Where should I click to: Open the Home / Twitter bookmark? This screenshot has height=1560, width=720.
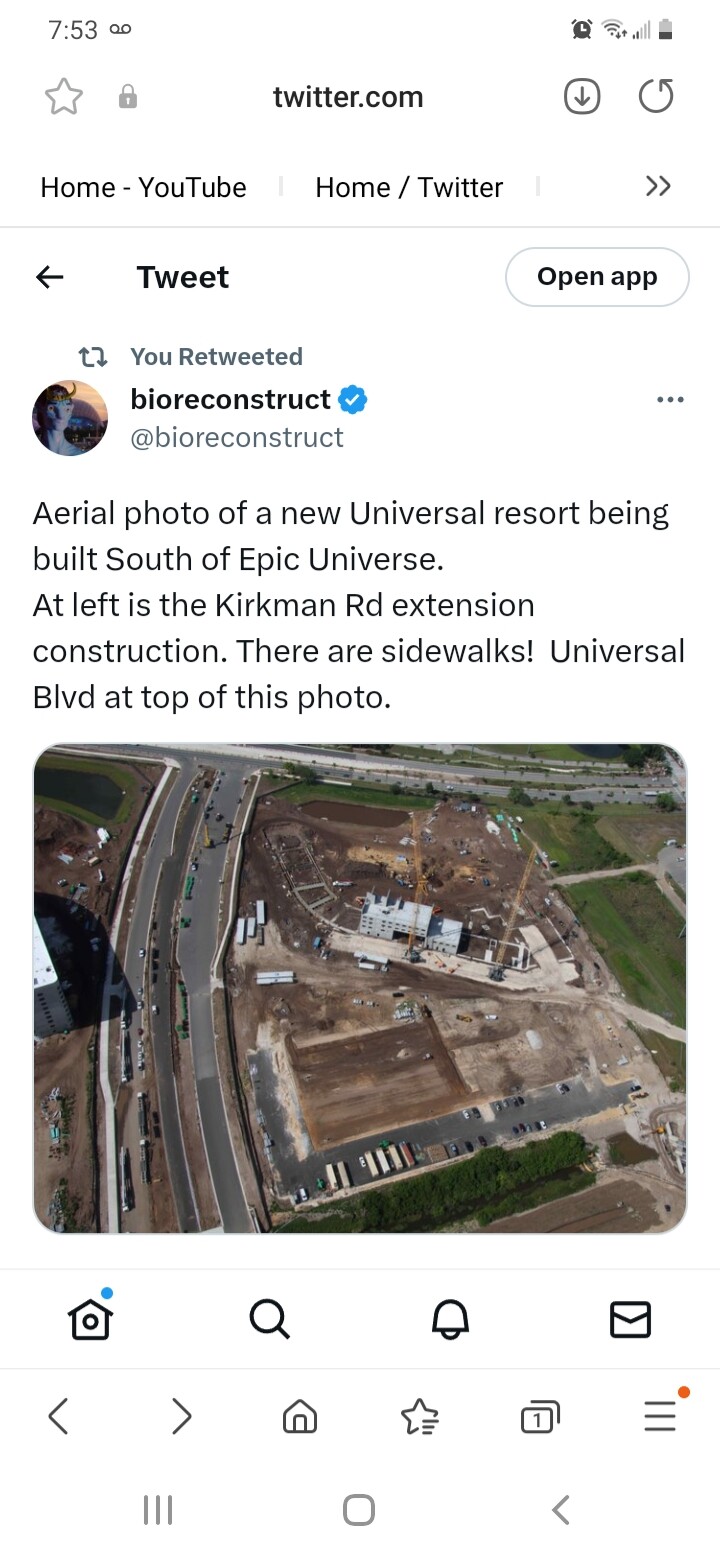tap(409, 187)
